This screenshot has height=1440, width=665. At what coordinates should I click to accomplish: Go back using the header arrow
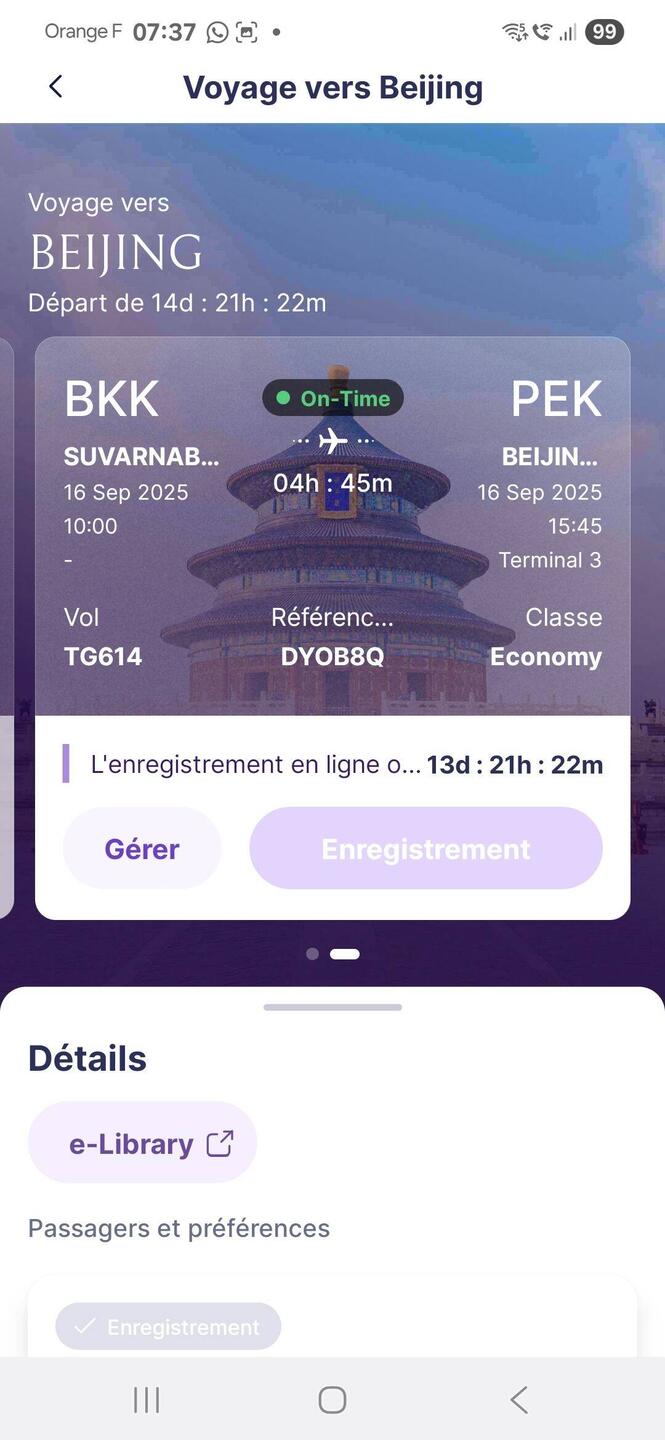coord(56,87)
